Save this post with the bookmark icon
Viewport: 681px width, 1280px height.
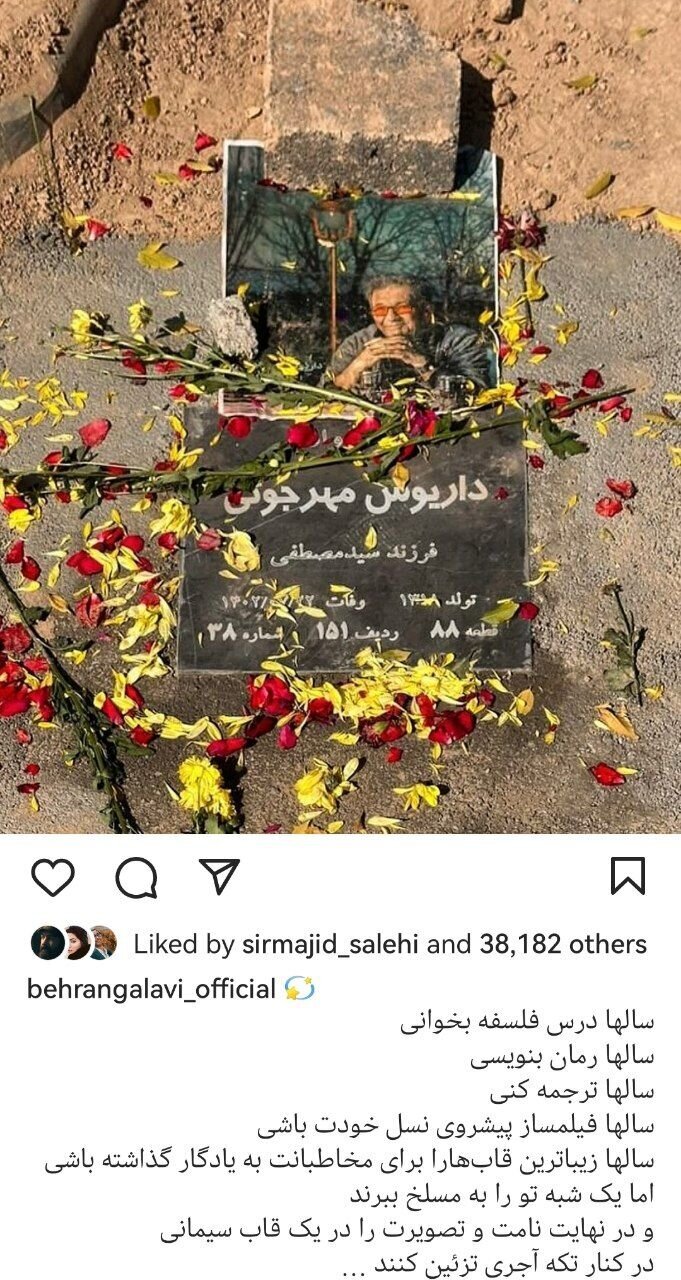pyautogui.click(x=628, y=876)
